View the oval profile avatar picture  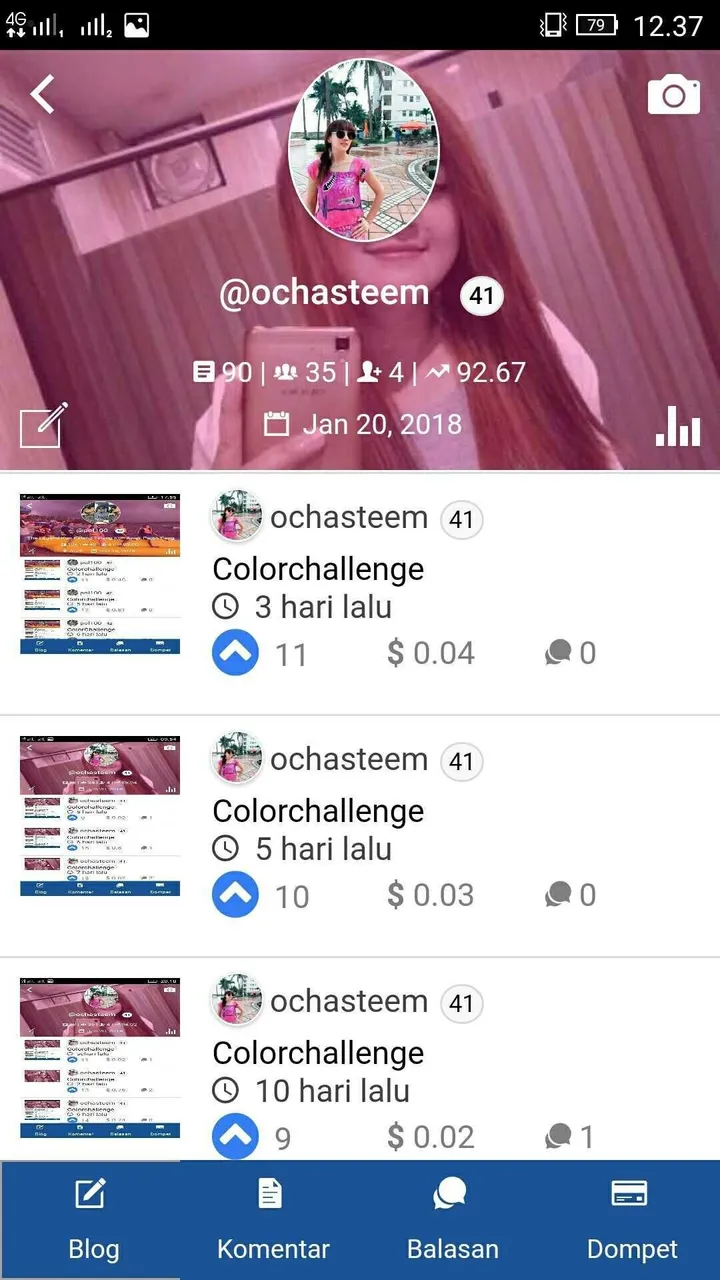click(364, 150)
